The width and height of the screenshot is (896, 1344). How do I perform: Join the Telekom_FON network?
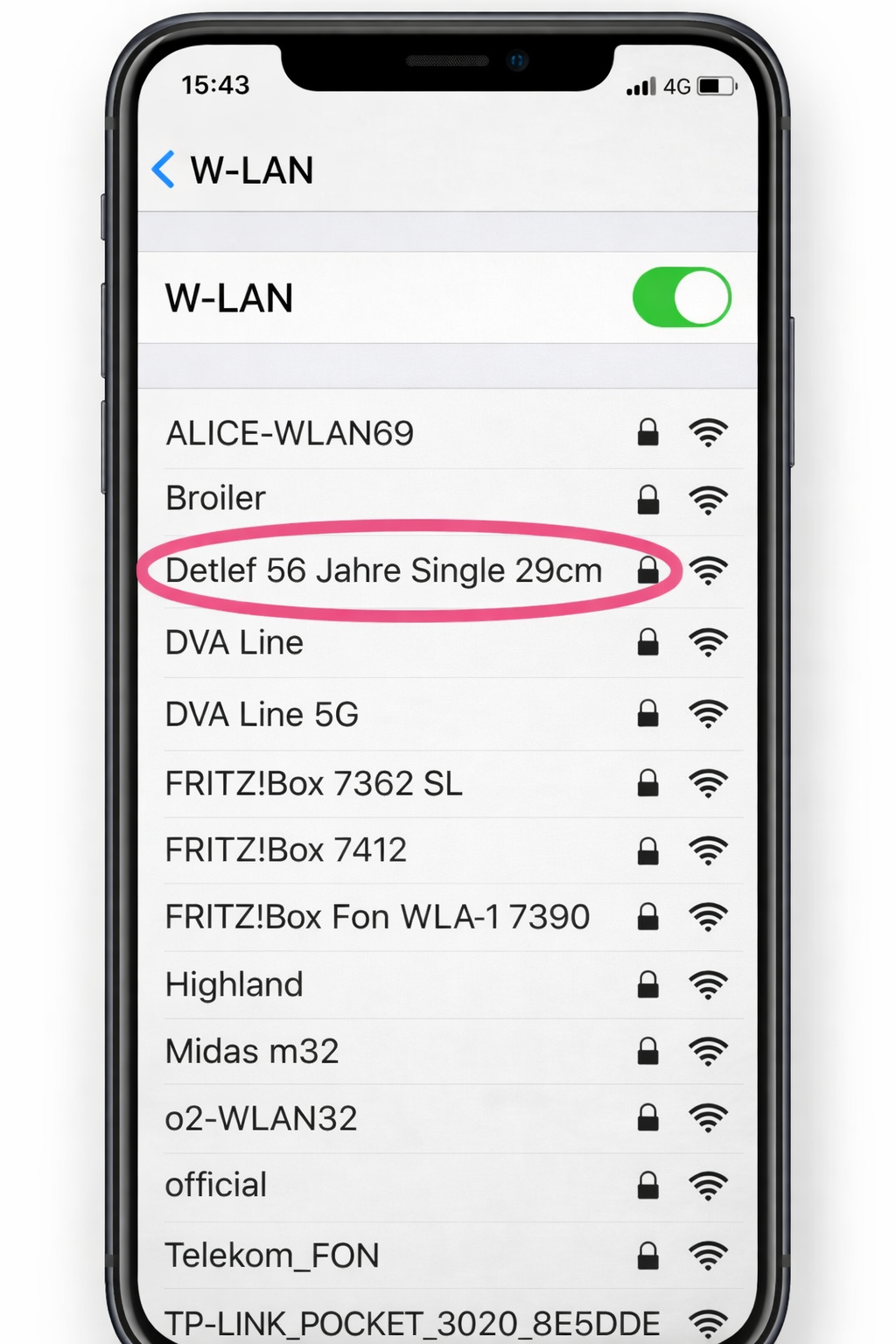[x=272, y=1256]
